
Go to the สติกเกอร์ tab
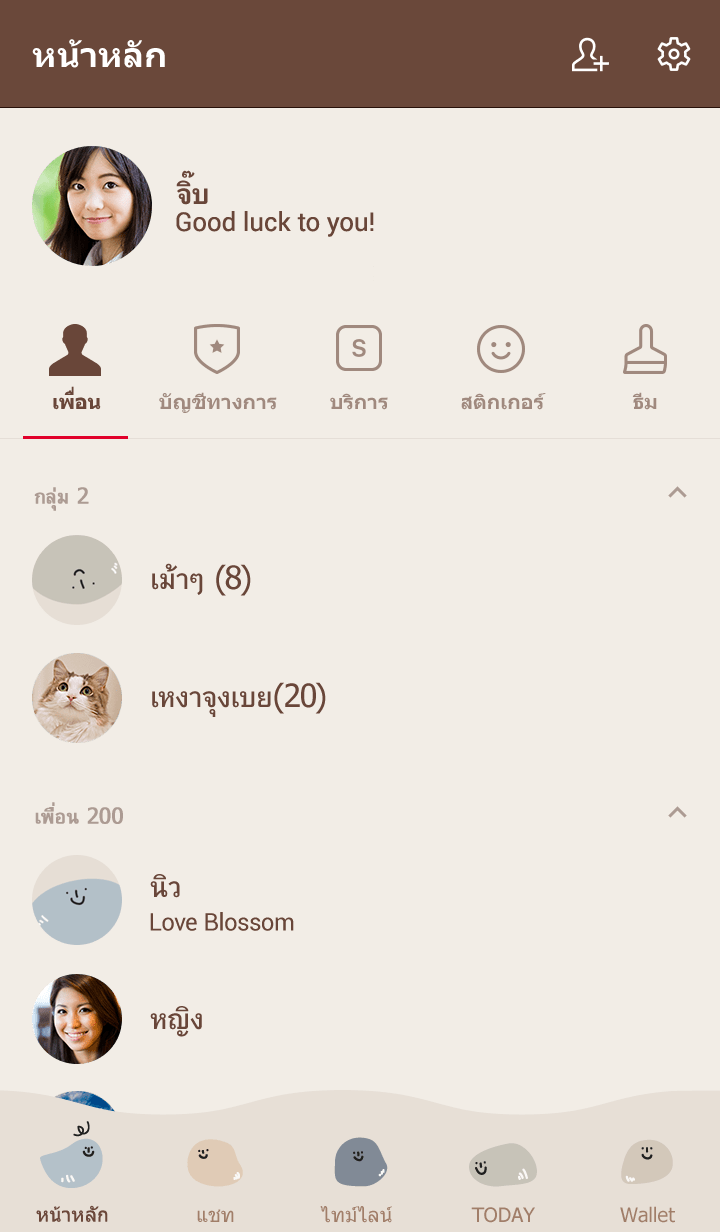(501, 370)
